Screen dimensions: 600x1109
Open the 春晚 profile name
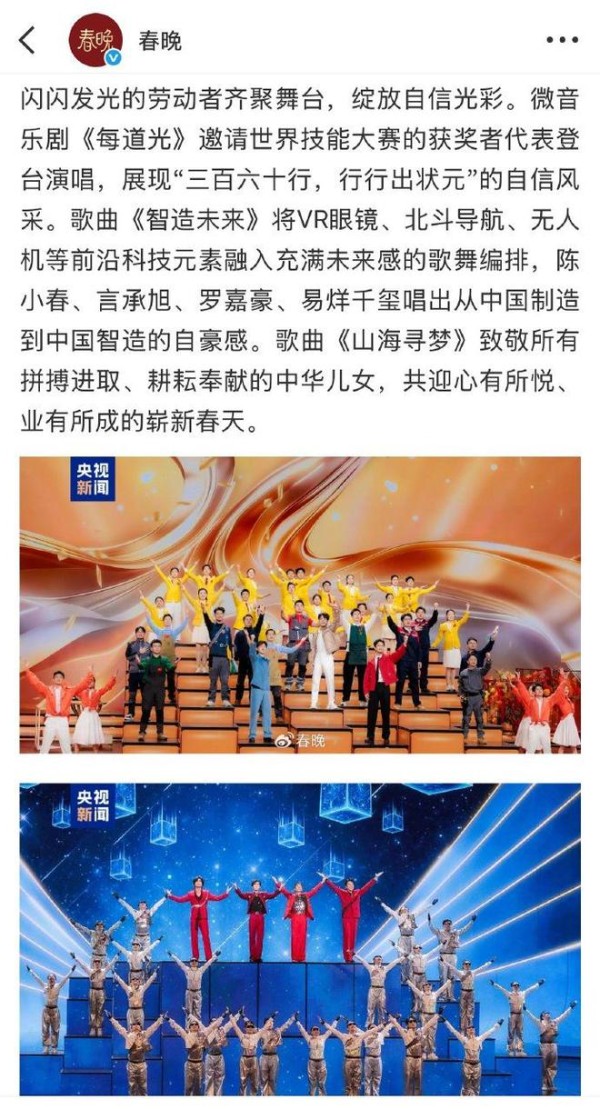click(159, 40)
